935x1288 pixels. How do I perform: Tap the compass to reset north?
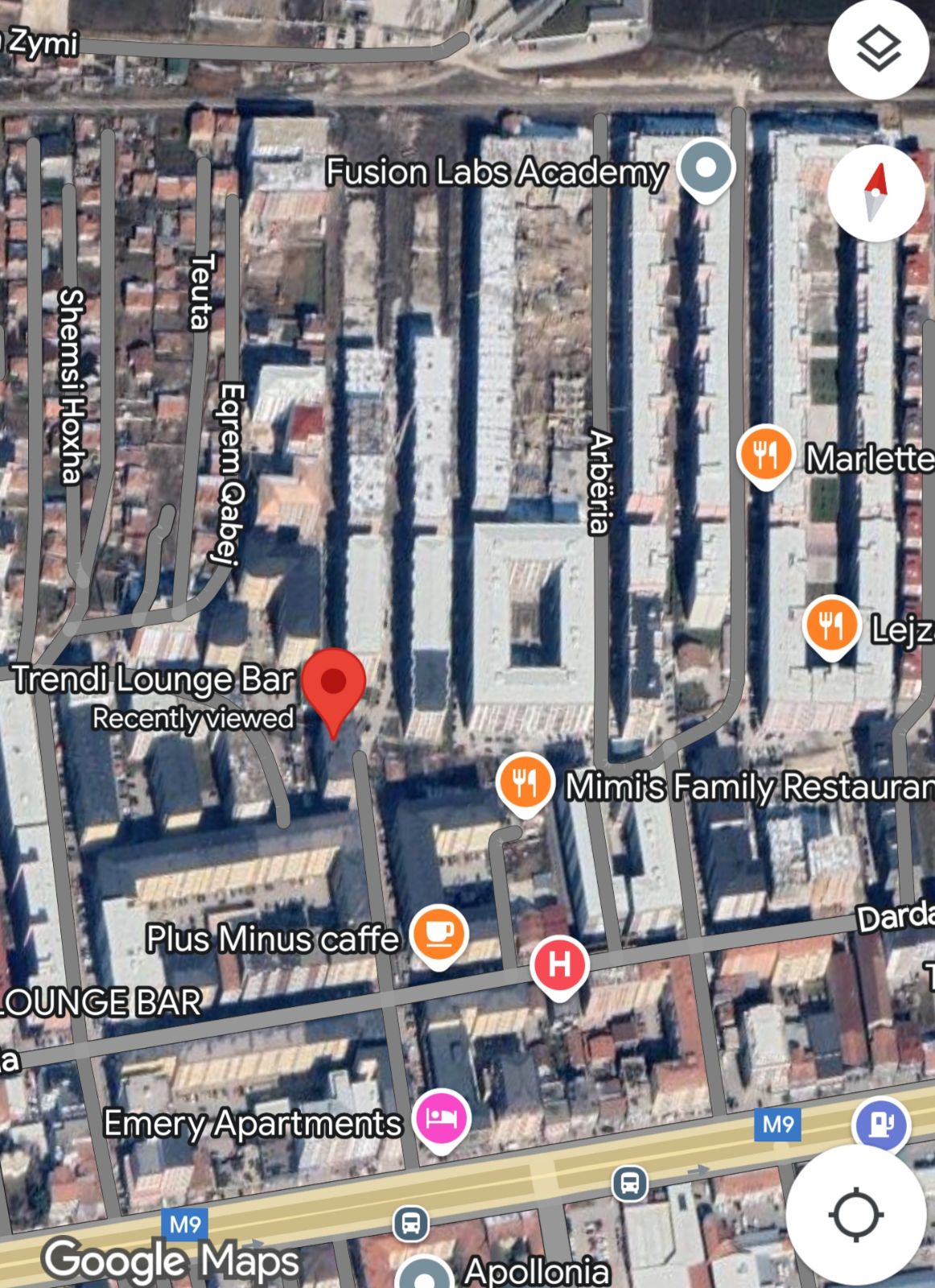tap(875, 193)
